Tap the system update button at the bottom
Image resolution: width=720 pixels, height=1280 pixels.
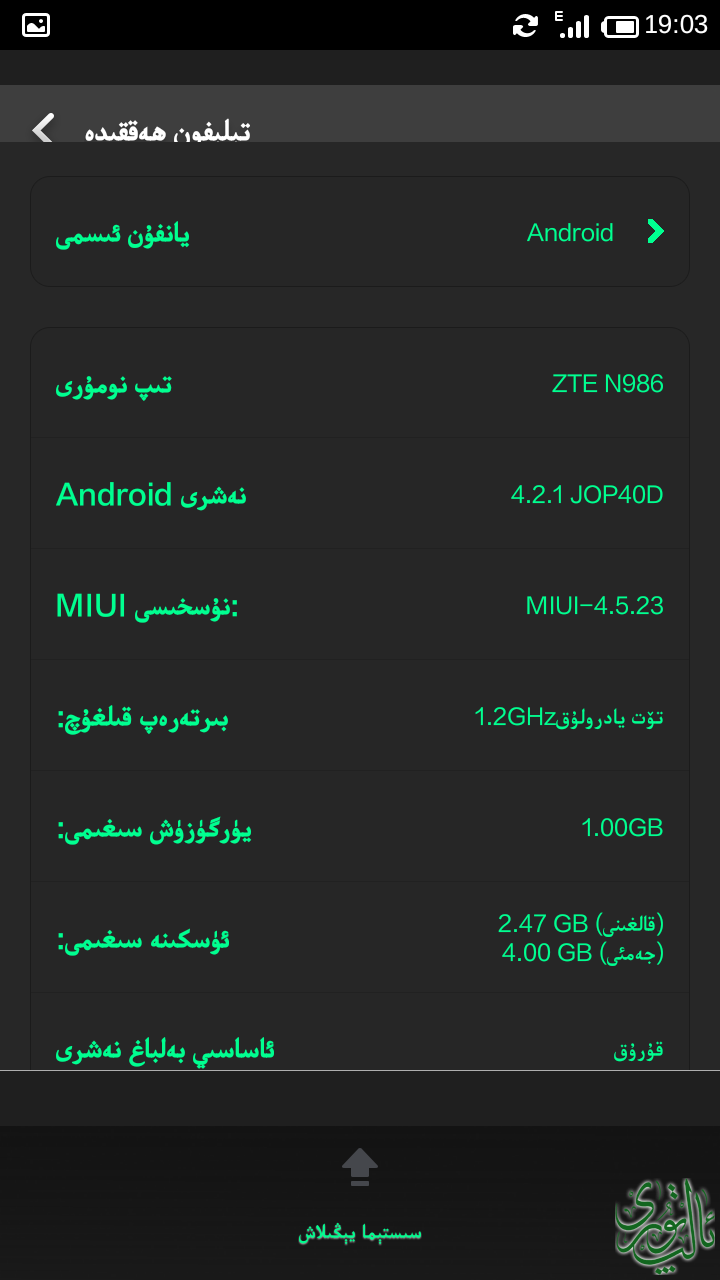point(360,1196)
